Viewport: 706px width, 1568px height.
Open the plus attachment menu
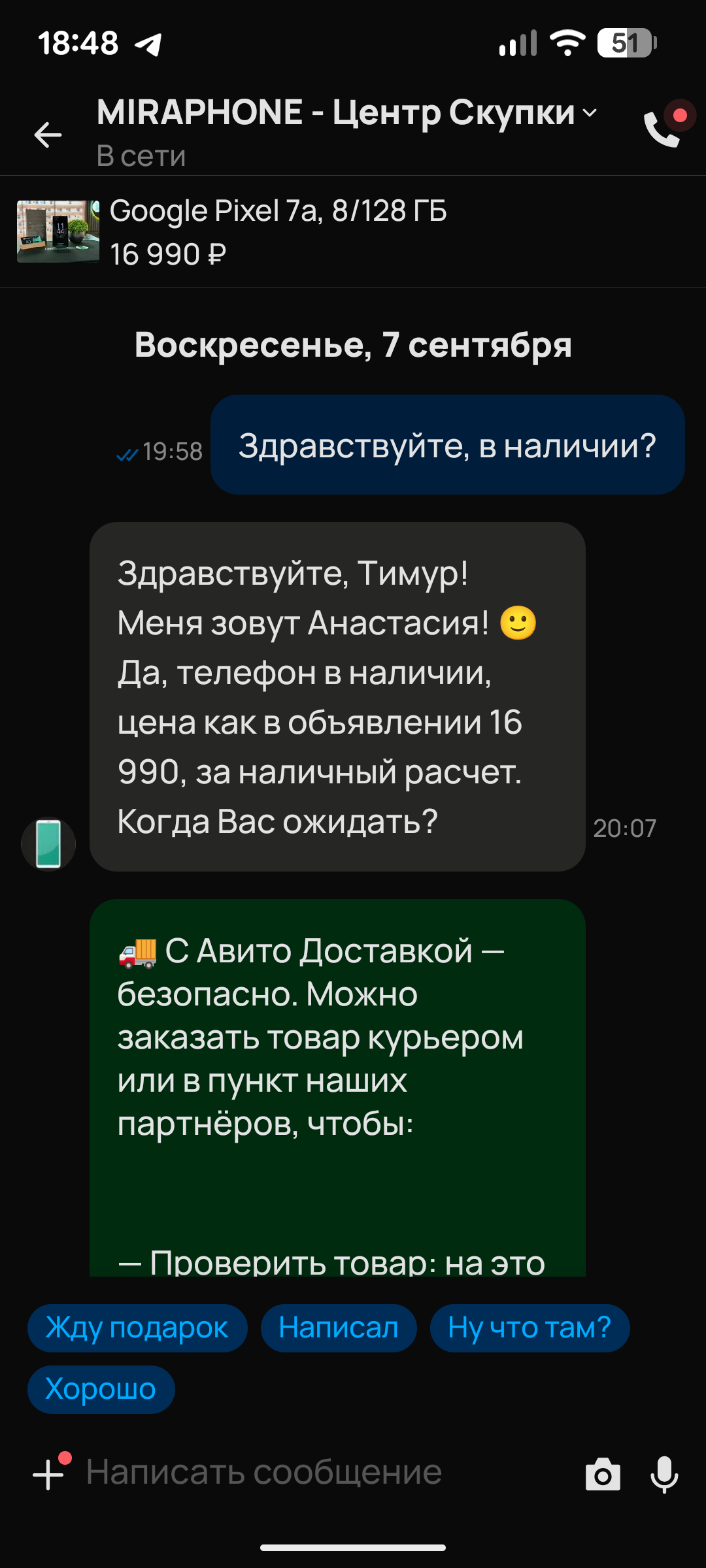pyautogui.click(x=48, y=1475)
